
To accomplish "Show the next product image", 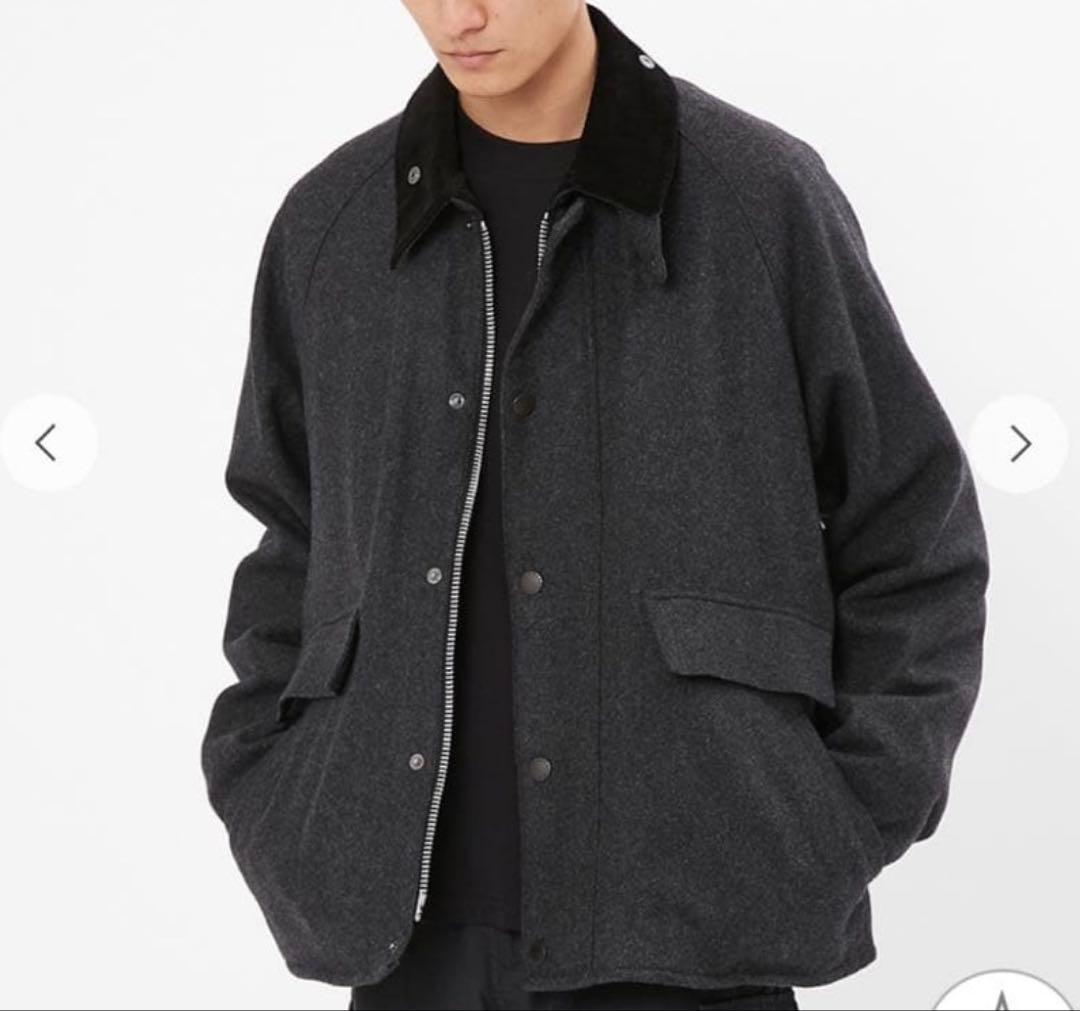I will (x=1018, y=443).
